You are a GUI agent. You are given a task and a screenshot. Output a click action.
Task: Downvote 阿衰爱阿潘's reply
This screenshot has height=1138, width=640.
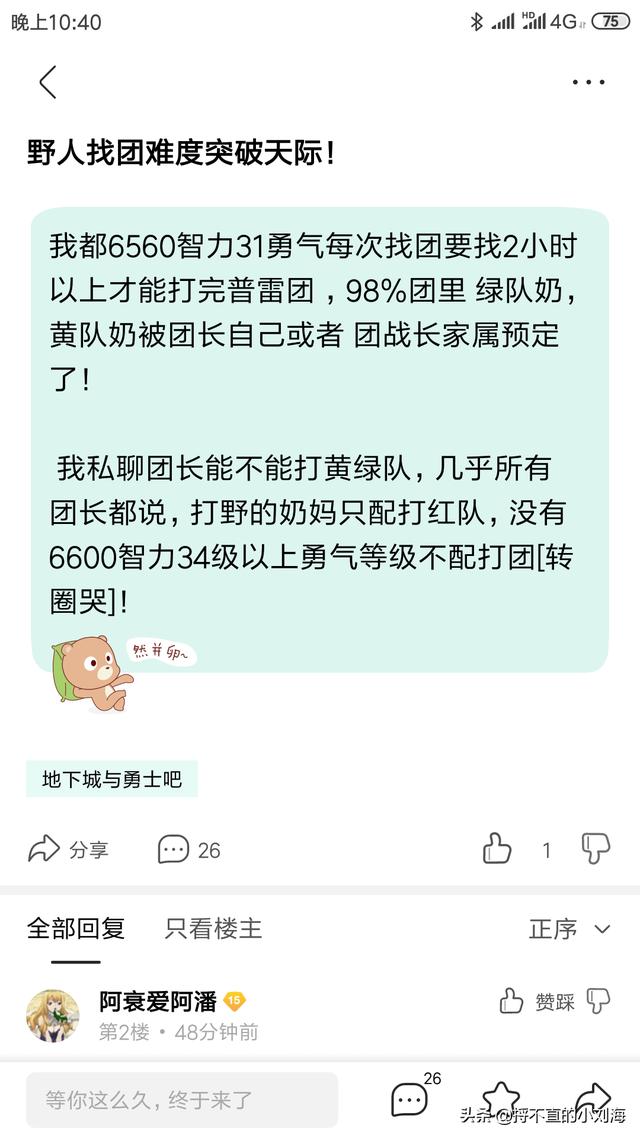(598, 1001)
